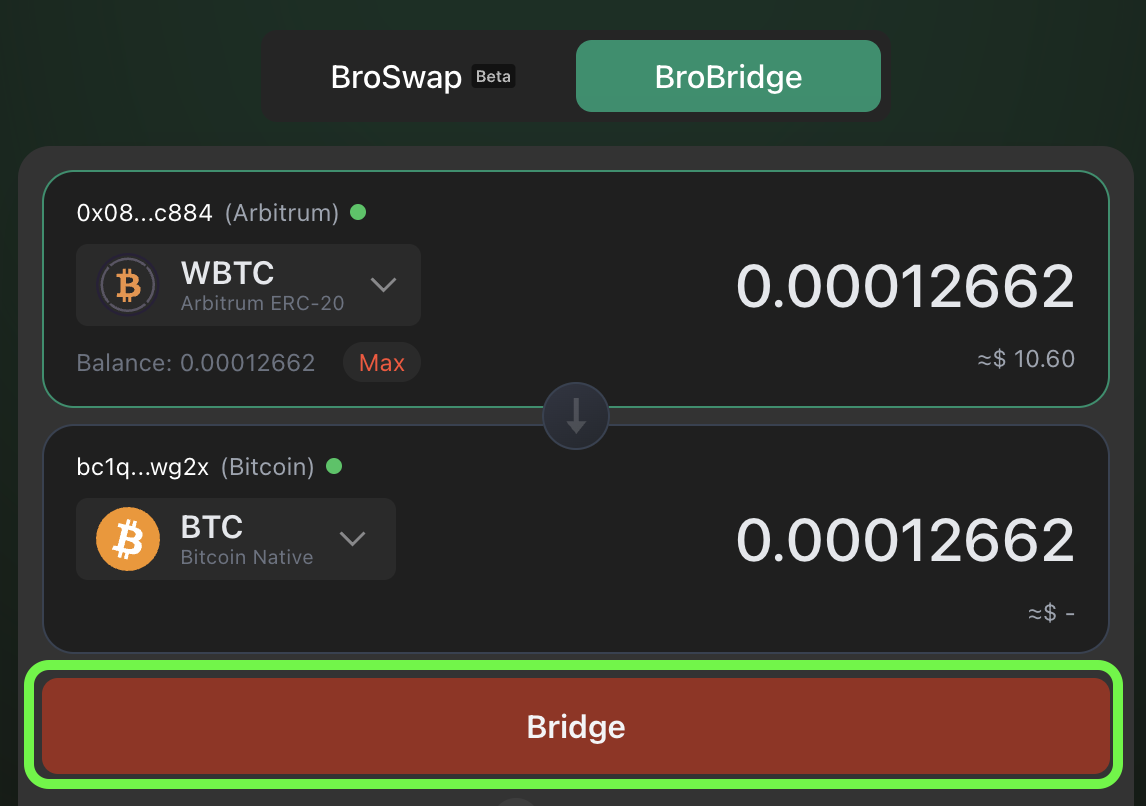Screen dimensions: 1146x806
Task: Edit the WBTC amount field
Action: click(904, 287)
